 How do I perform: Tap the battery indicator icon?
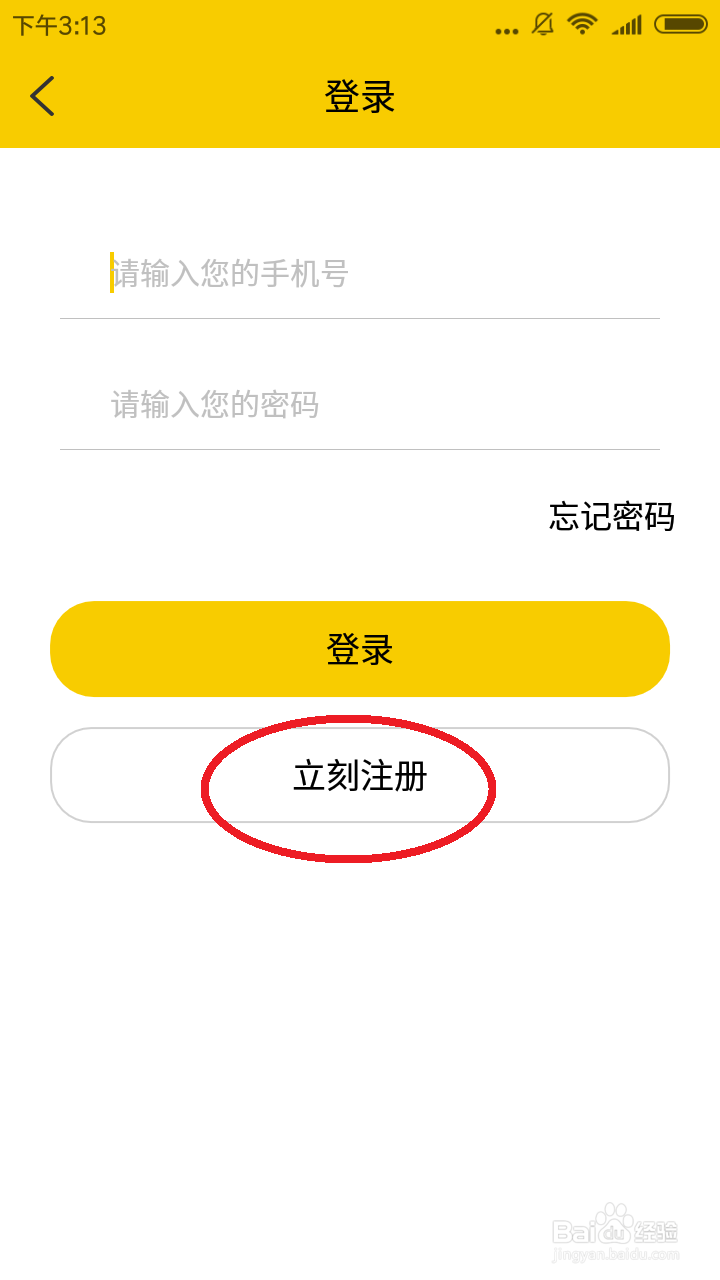point(678,25)
